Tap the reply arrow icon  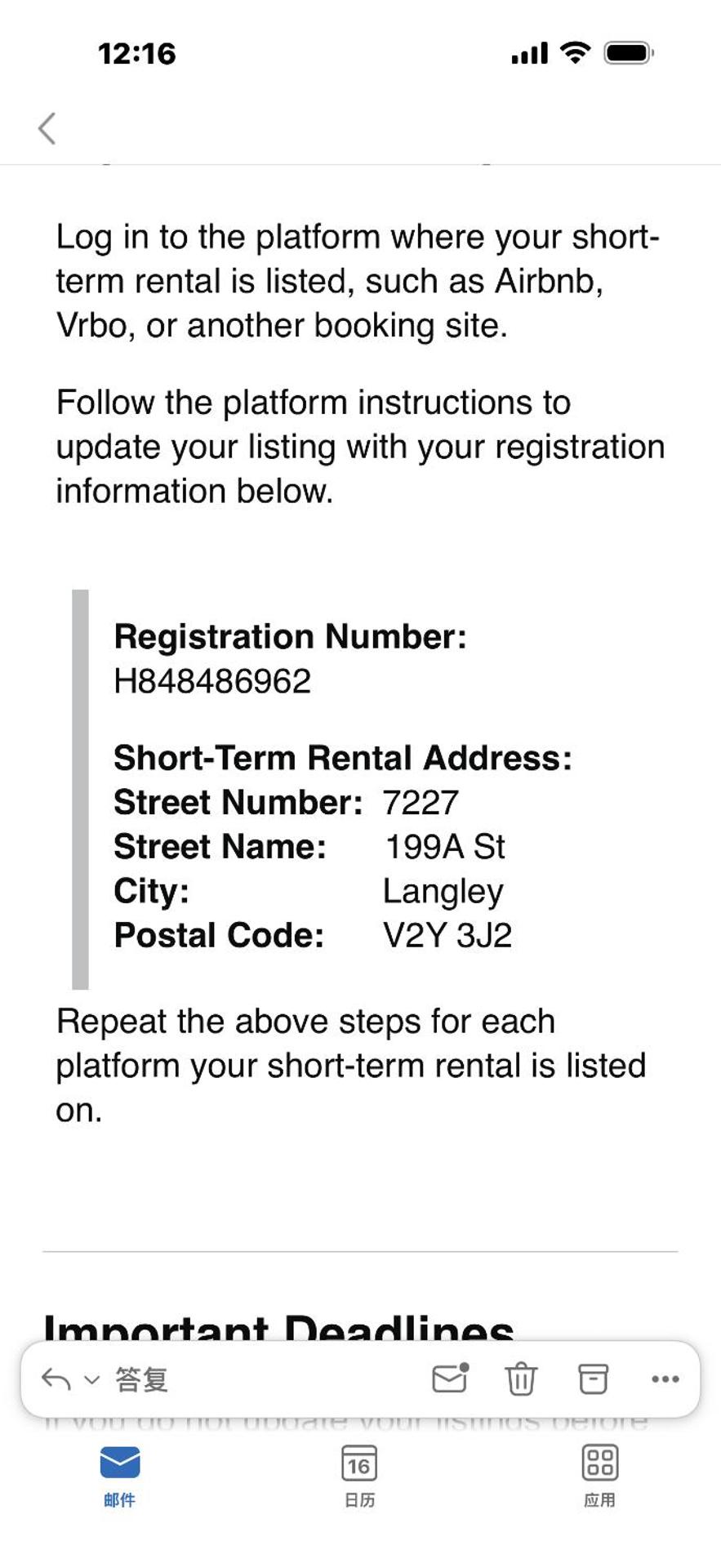click(x=56, y=1379)
